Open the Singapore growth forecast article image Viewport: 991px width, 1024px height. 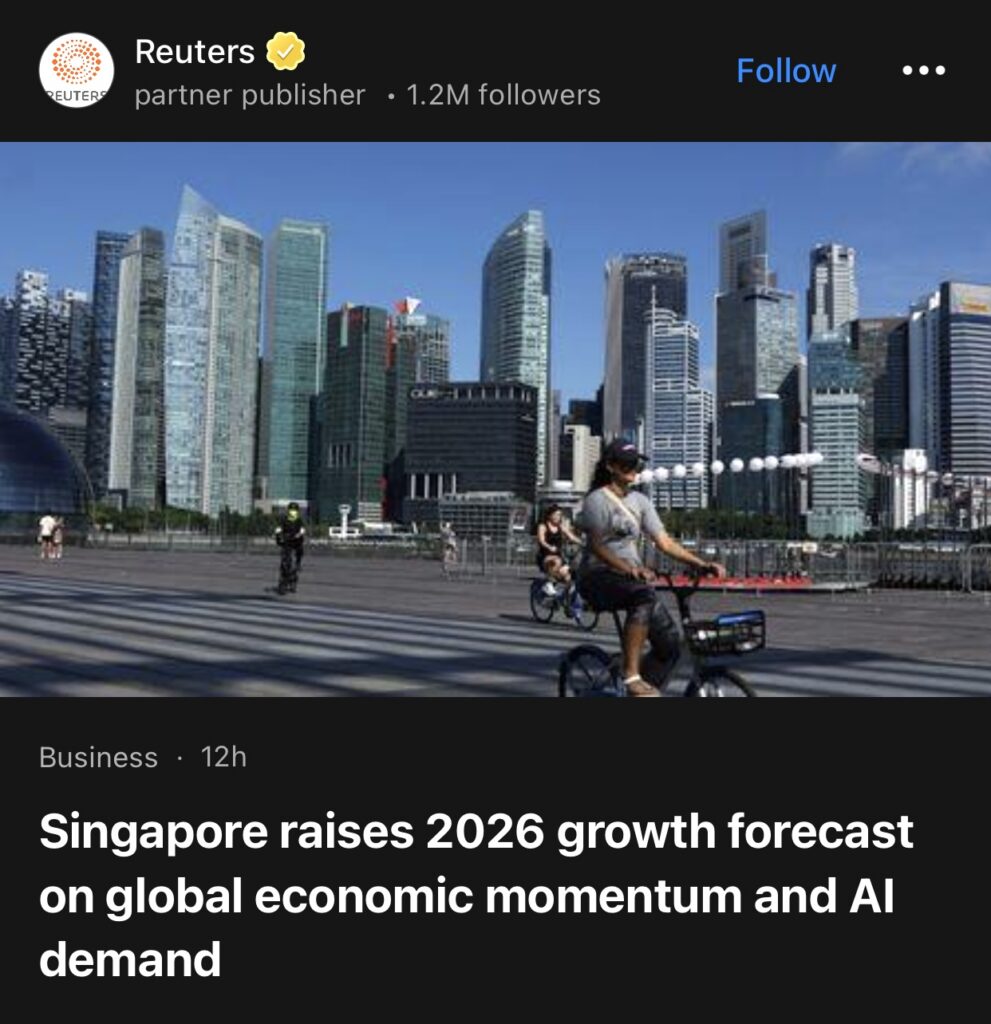(x=495, y=419)
